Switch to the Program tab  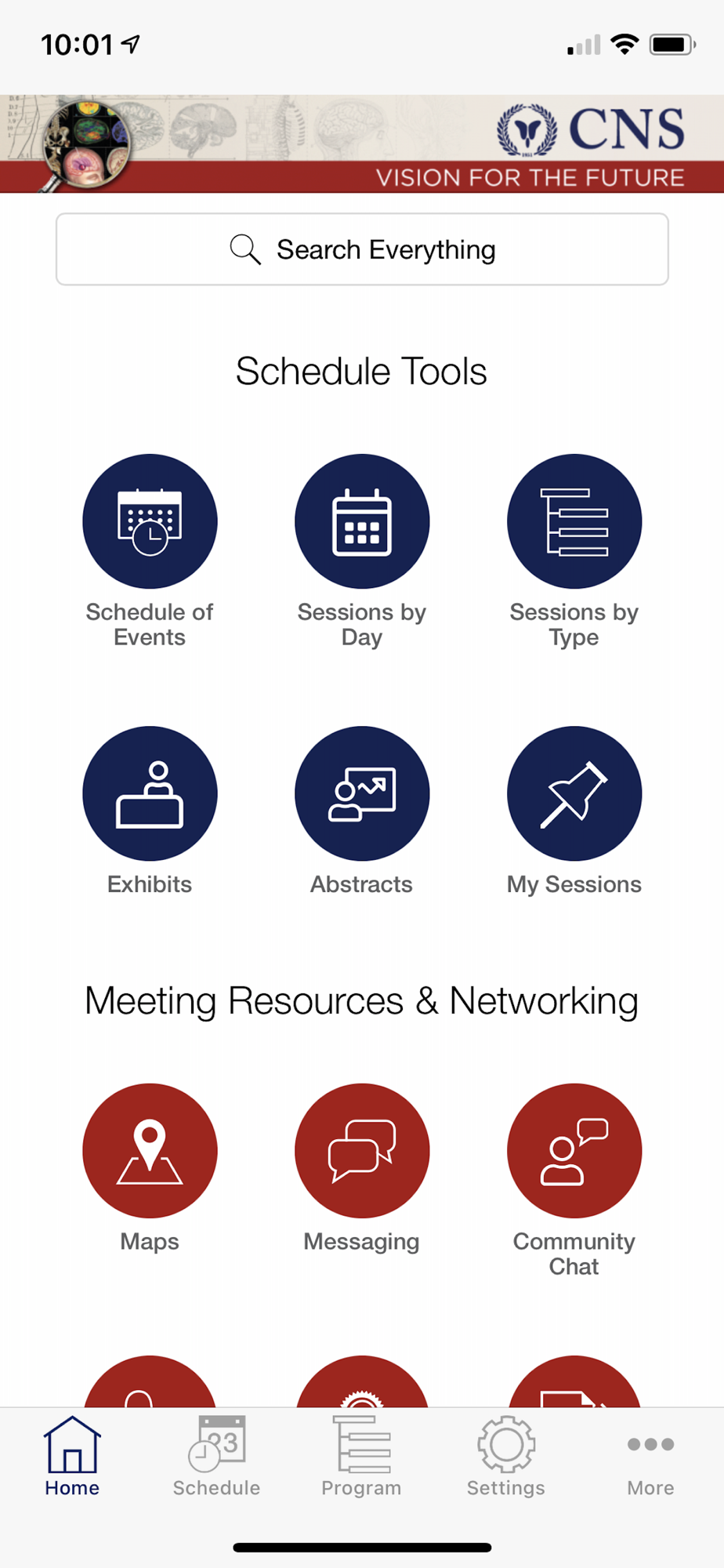click(361, 1457)
